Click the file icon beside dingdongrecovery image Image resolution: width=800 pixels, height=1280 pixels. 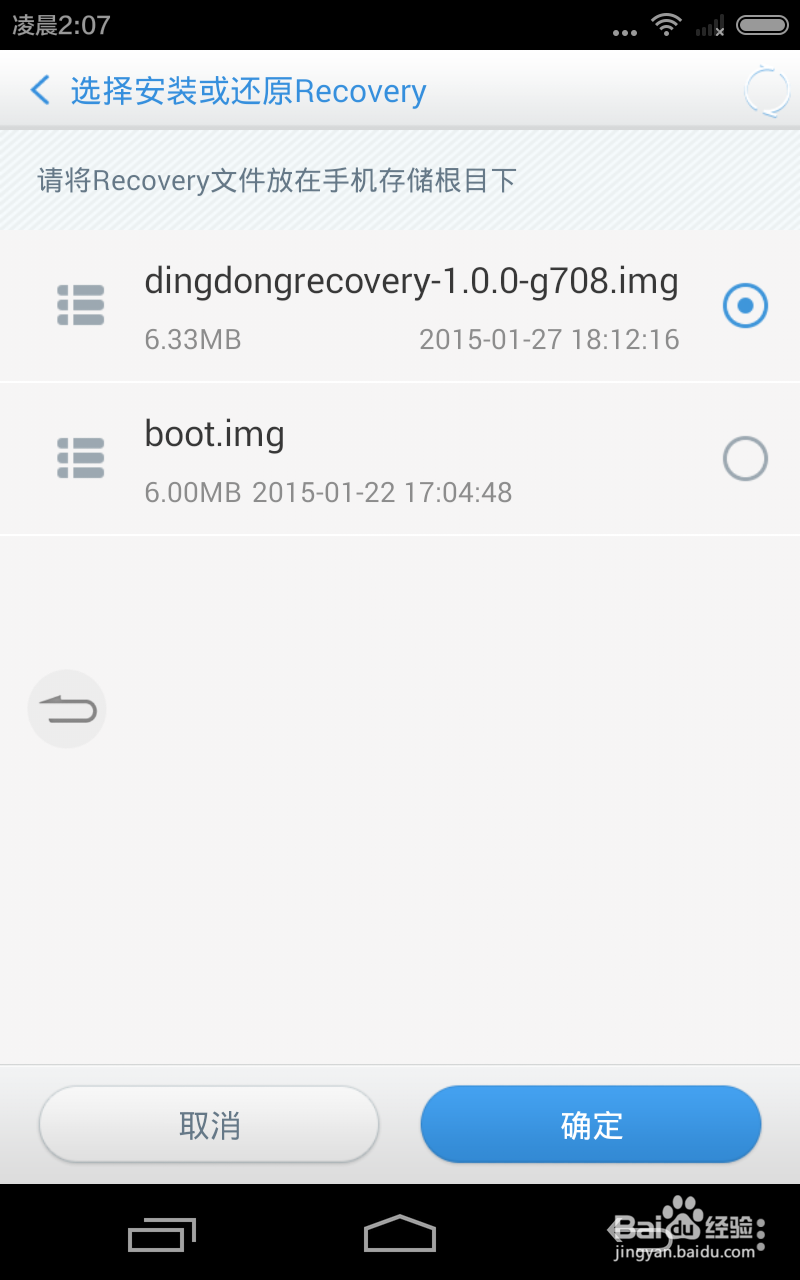coord(80,305)
